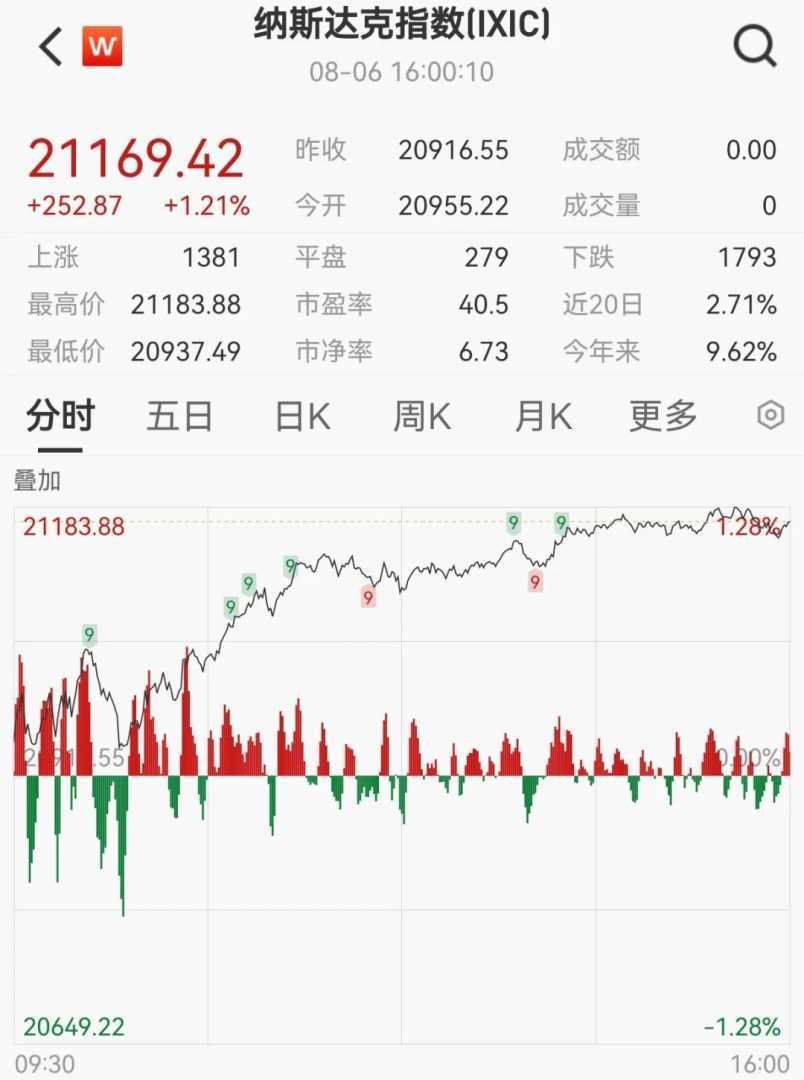Open the search magnifier icon
Screen dimensions: 804x1080
754,46
